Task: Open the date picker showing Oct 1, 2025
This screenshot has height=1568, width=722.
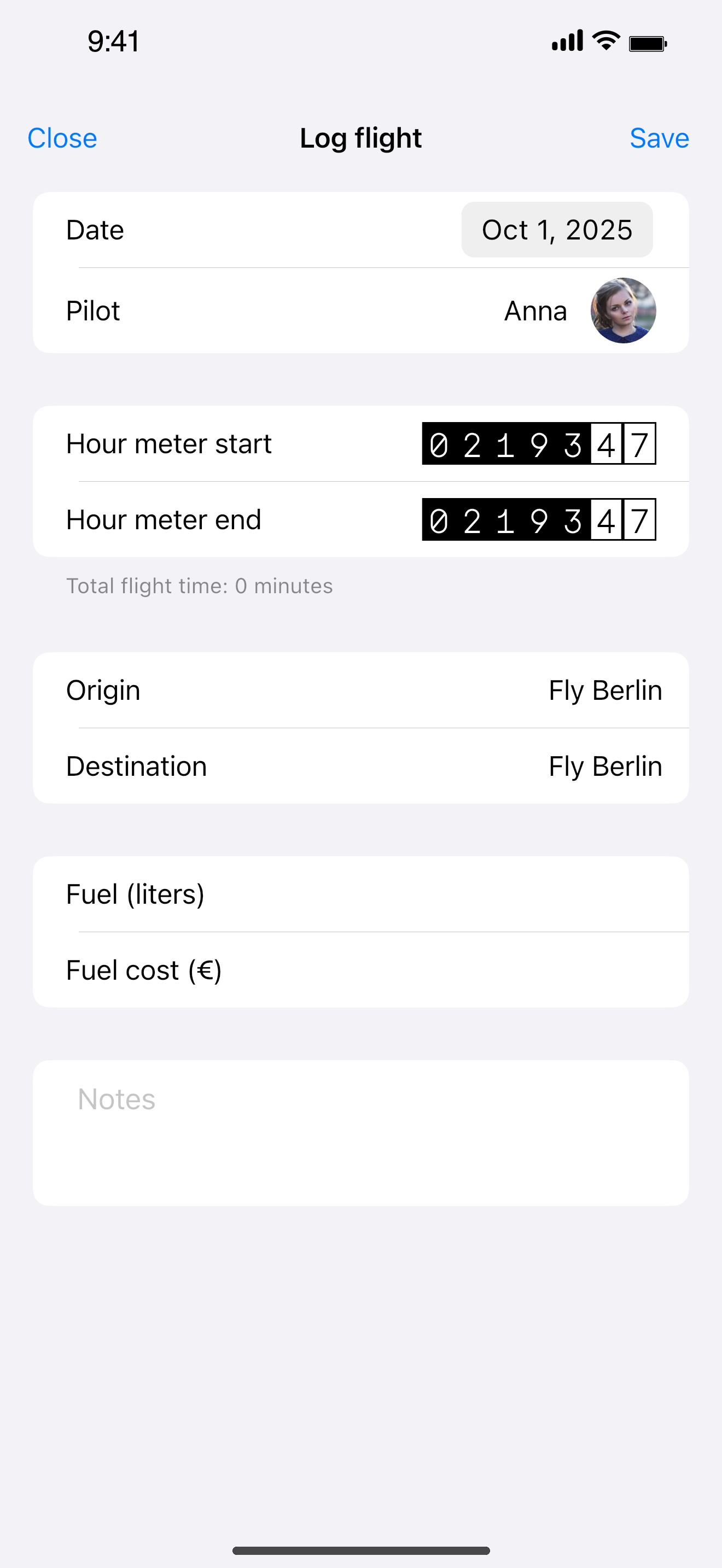Action: pos(556,230)
